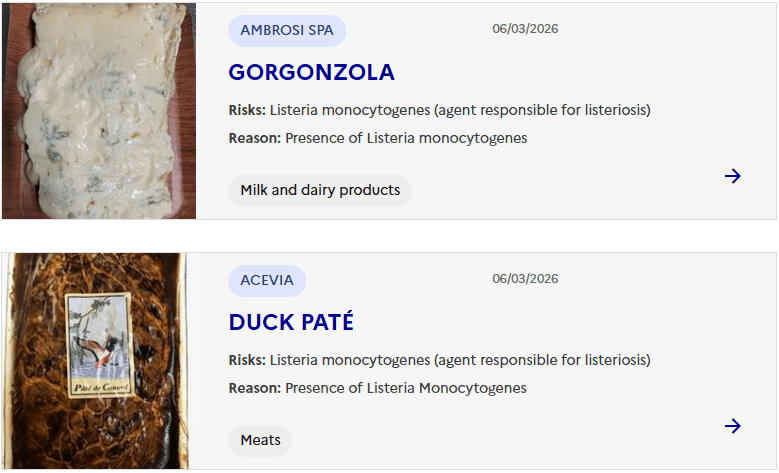Open the Duck Paté recall title
Image resolution: width=779 pixels, height=473 pixels.
(291, 322)
